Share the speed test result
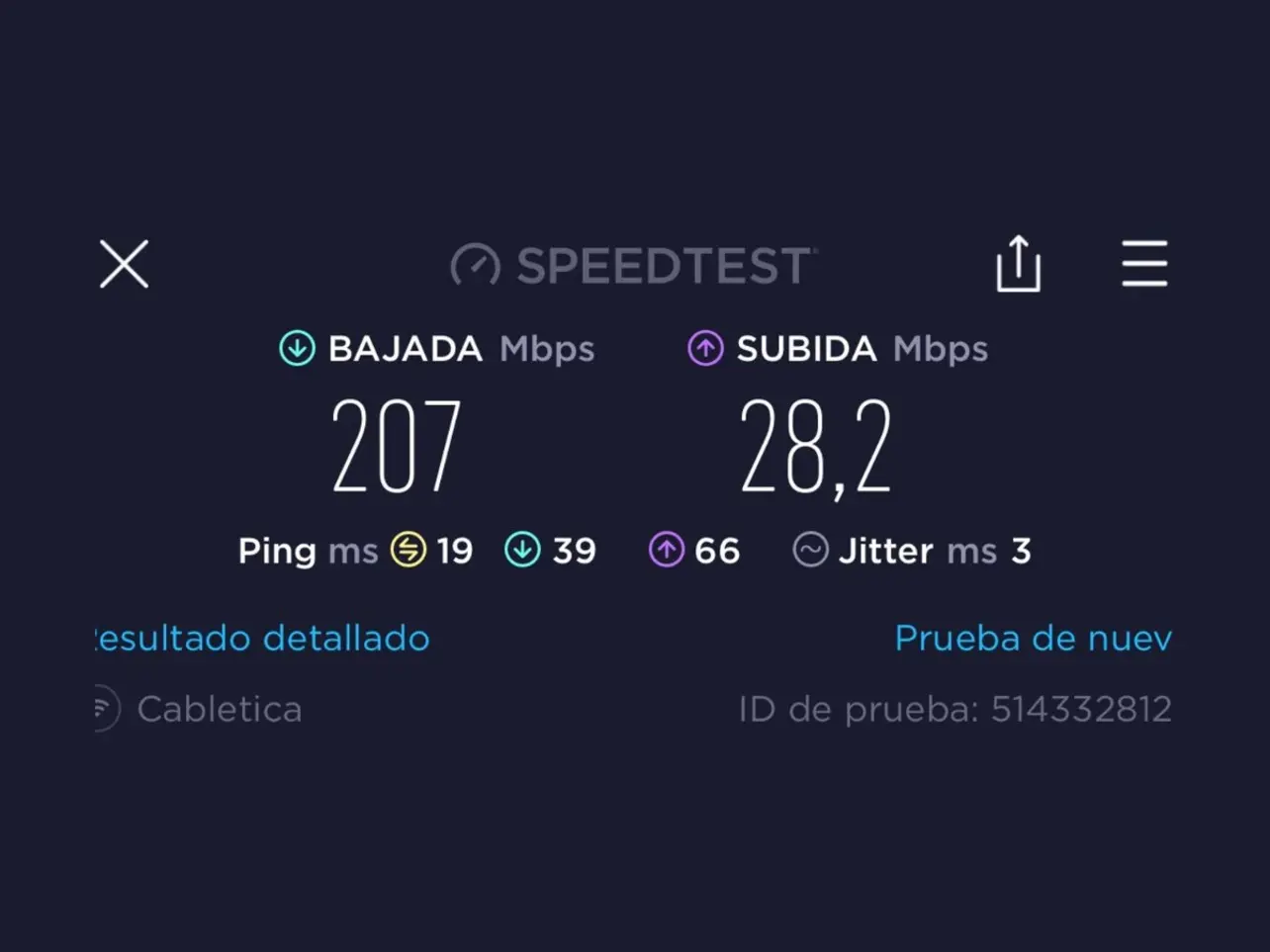1270x952 pixels. click(x=1018, y=264)
